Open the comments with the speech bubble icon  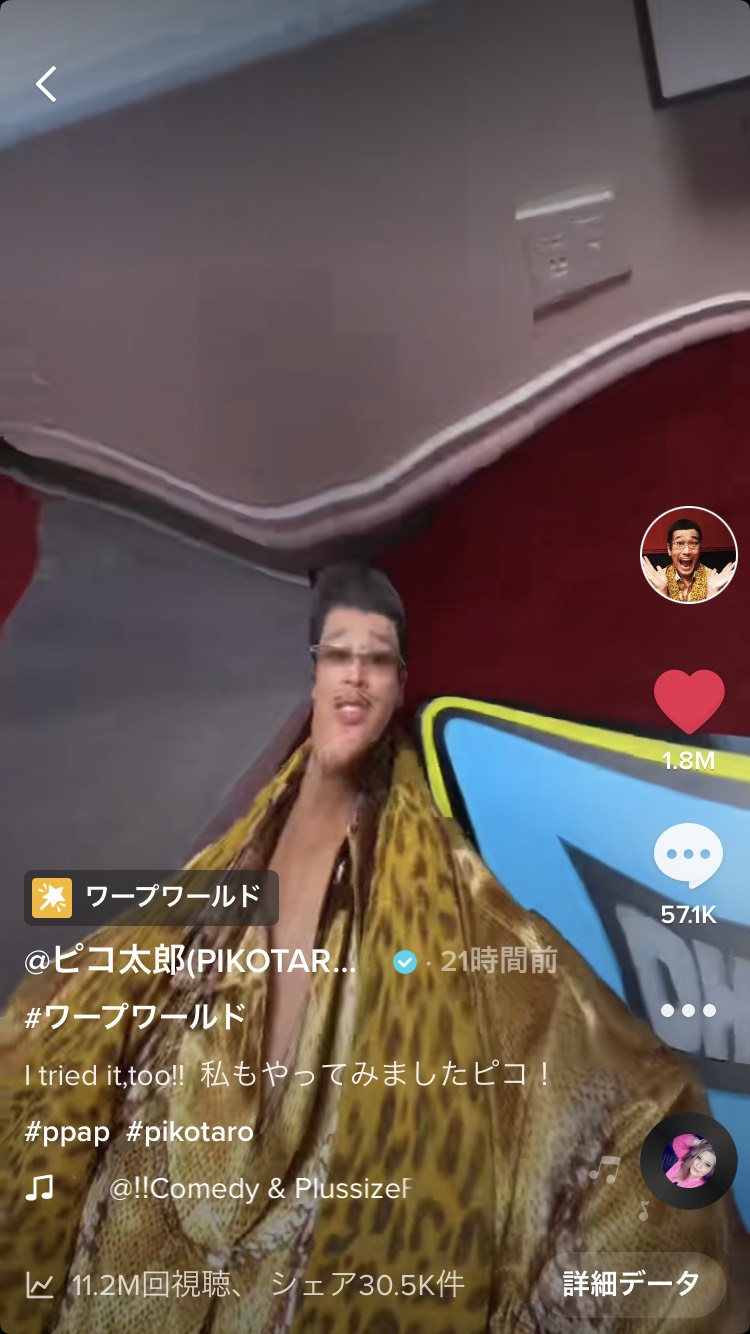(x=688, y=857)
